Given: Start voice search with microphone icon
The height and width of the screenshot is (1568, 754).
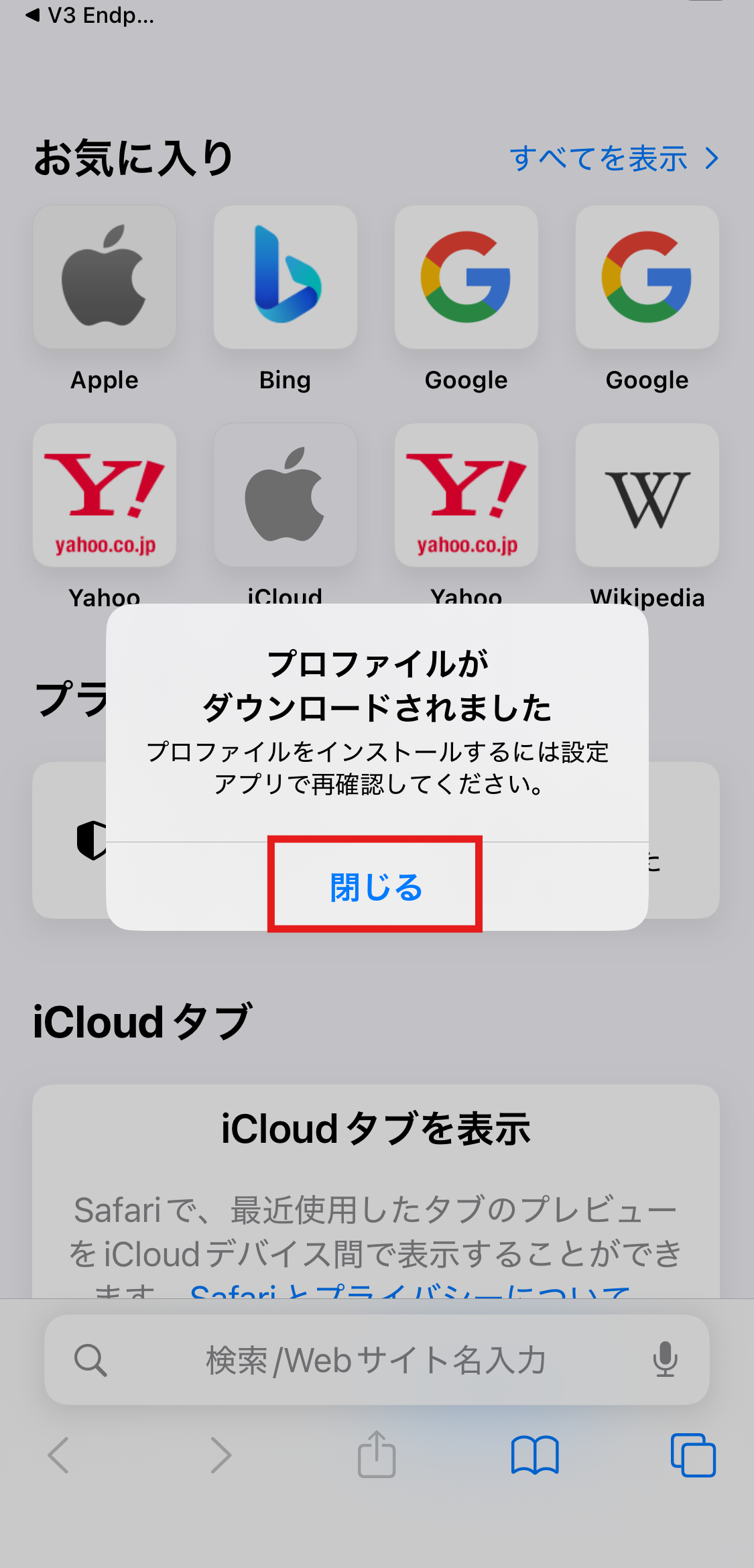Looking at the screenshot, I should [x=665, y=1360].
